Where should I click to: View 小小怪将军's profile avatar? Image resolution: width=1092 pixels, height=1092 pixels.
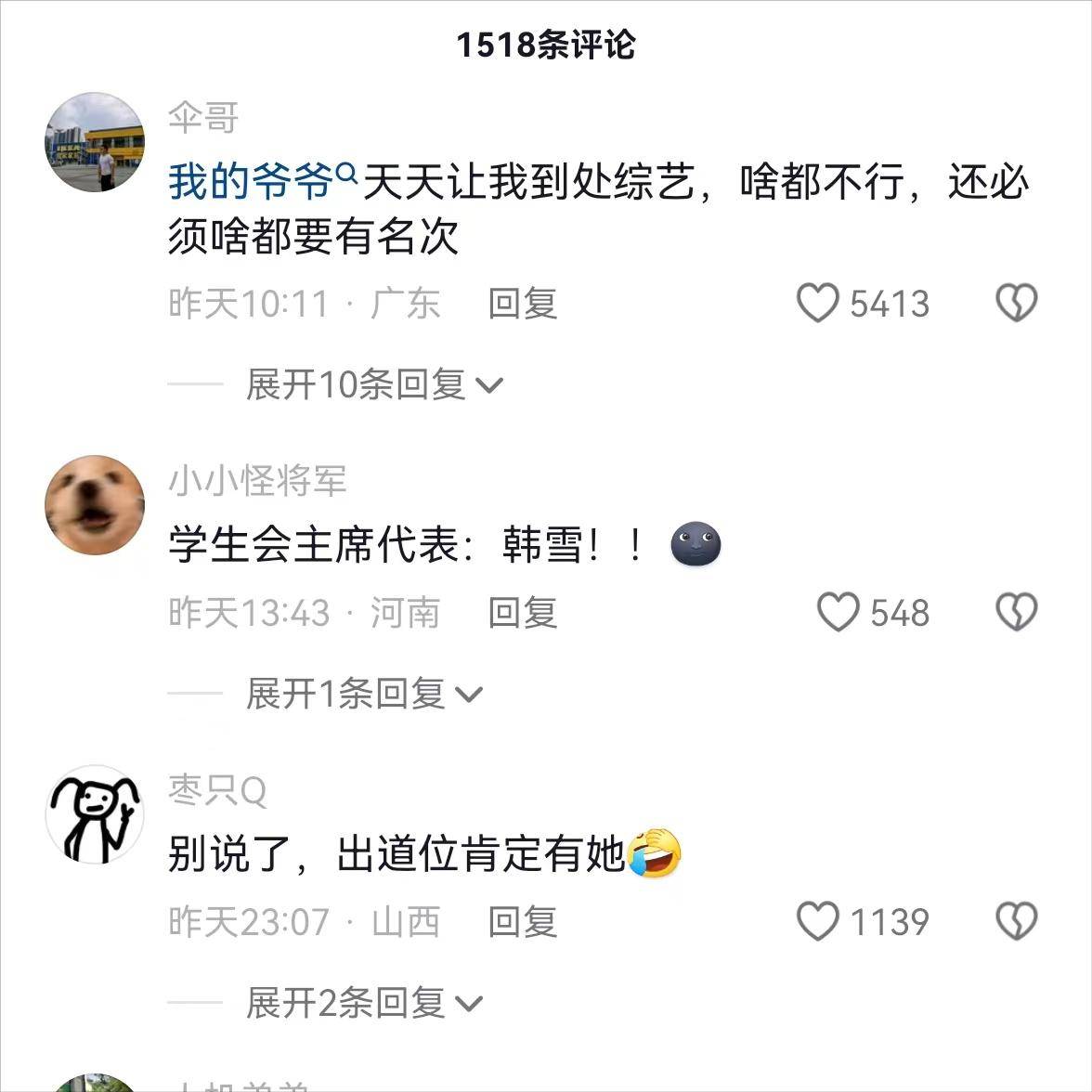(x=95, y=505)
